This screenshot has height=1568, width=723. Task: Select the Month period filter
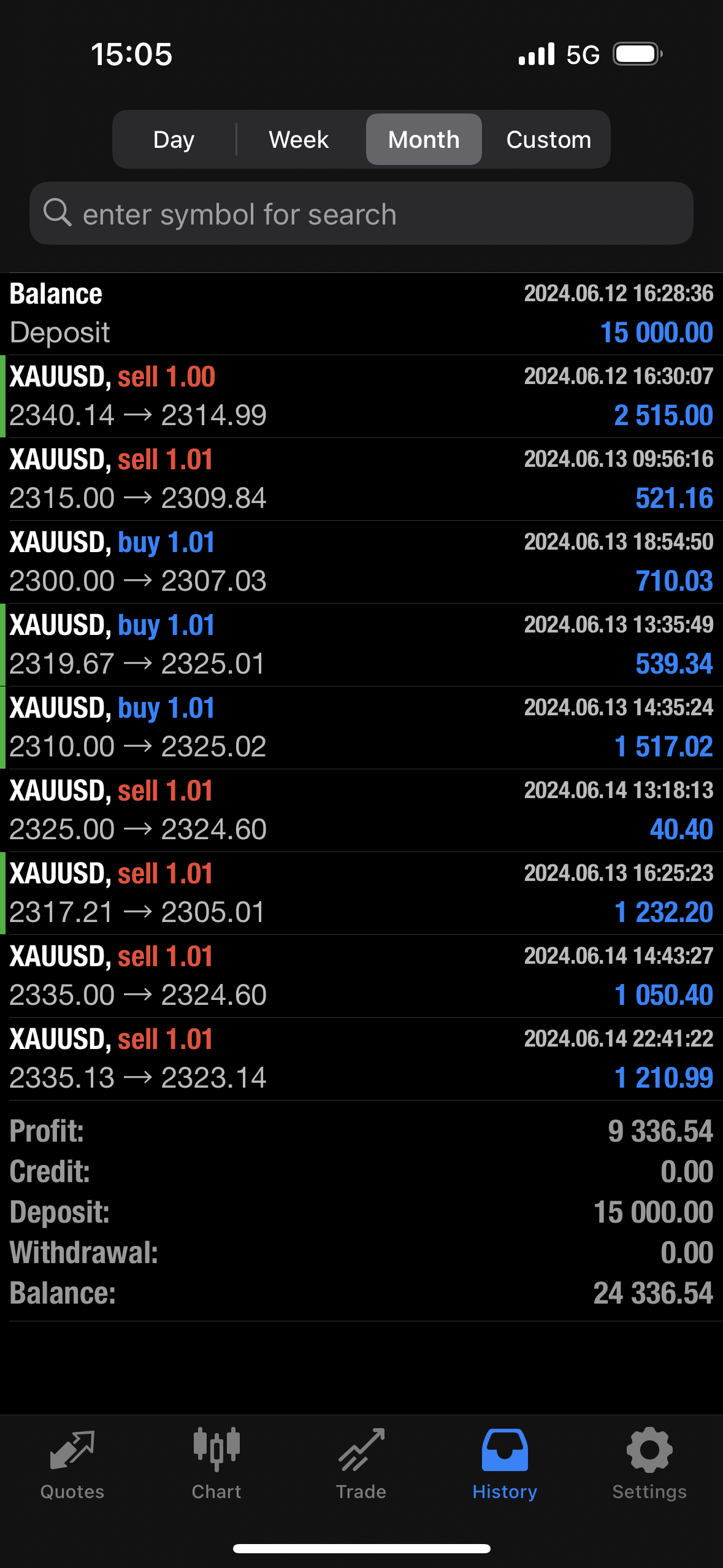[x=424, y=140]
